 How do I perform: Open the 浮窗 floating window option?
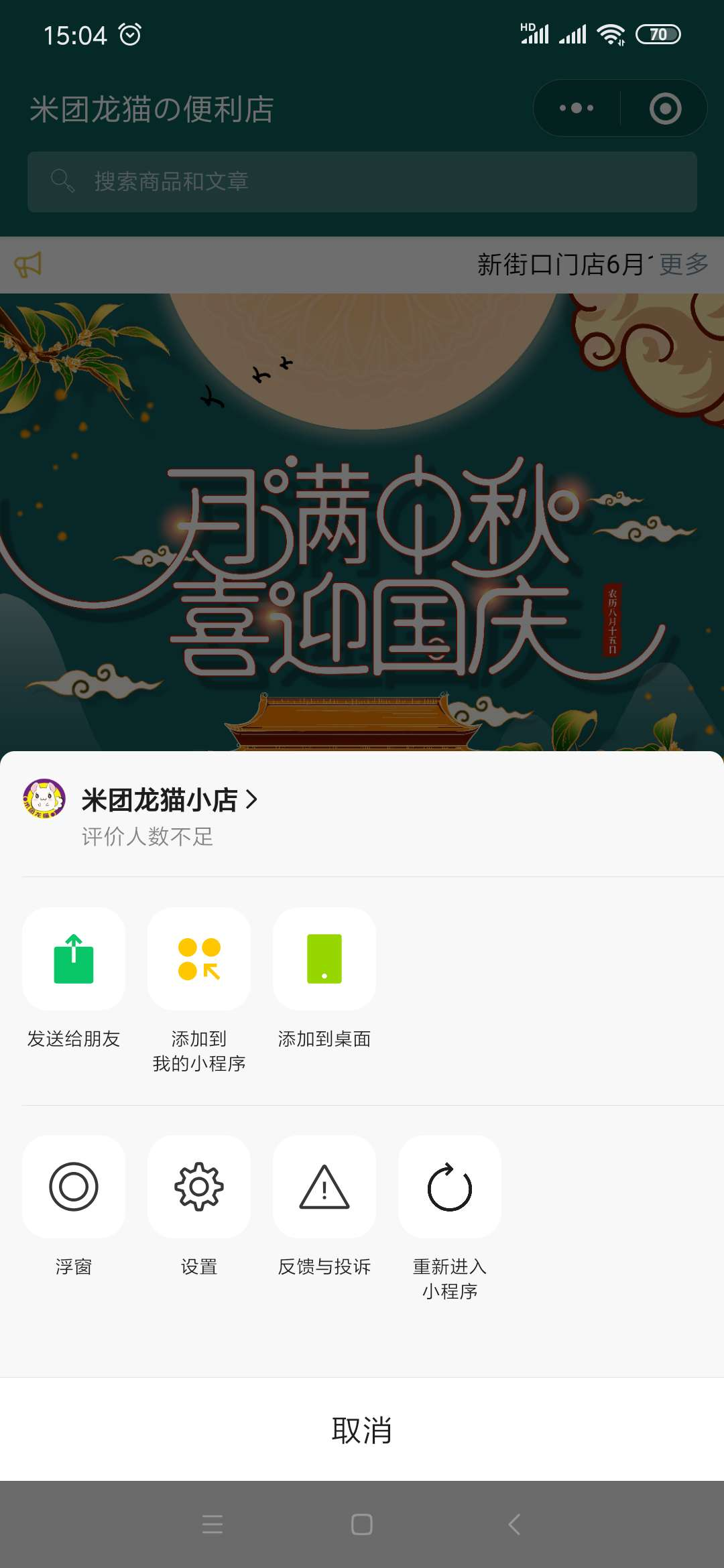[73, 1187]
